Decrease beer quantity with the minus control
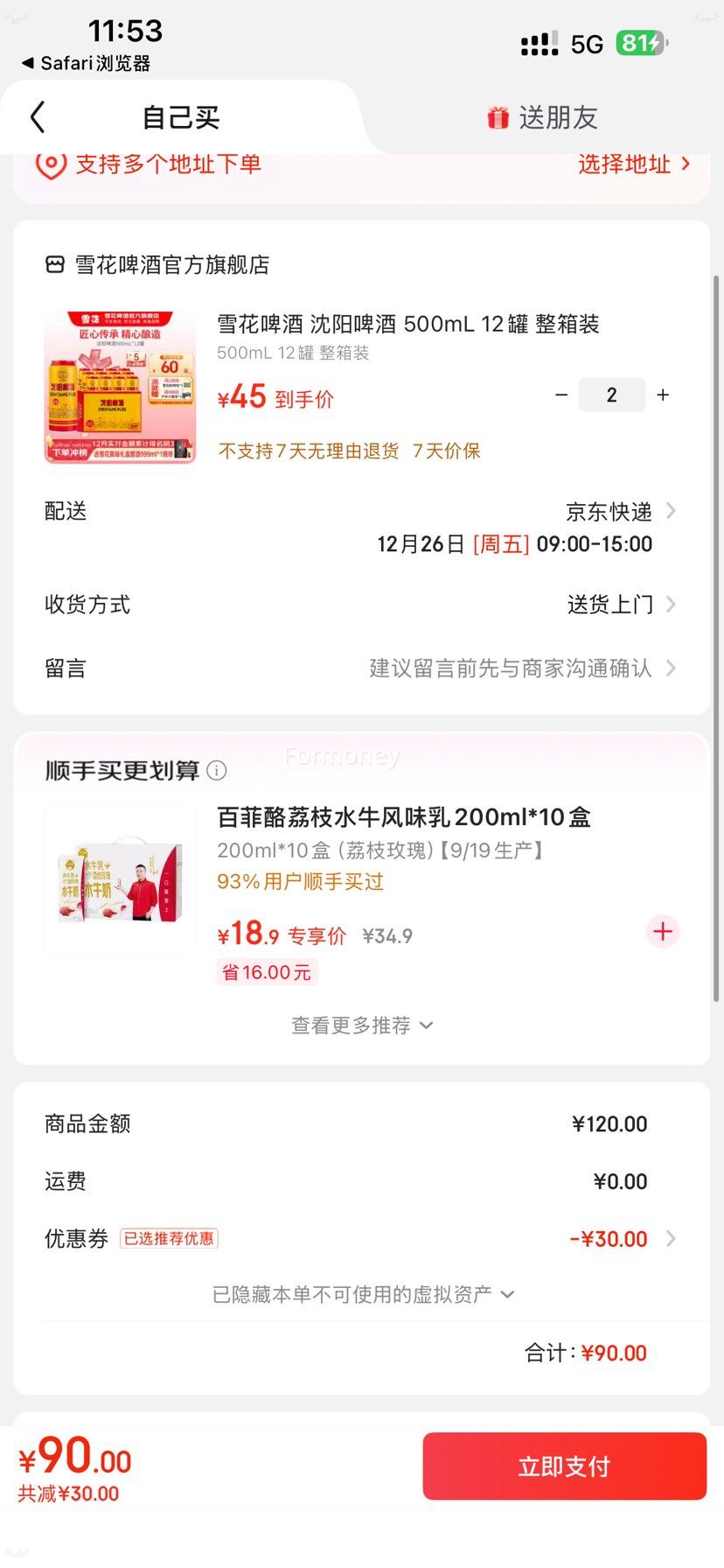 coord(561,395)
